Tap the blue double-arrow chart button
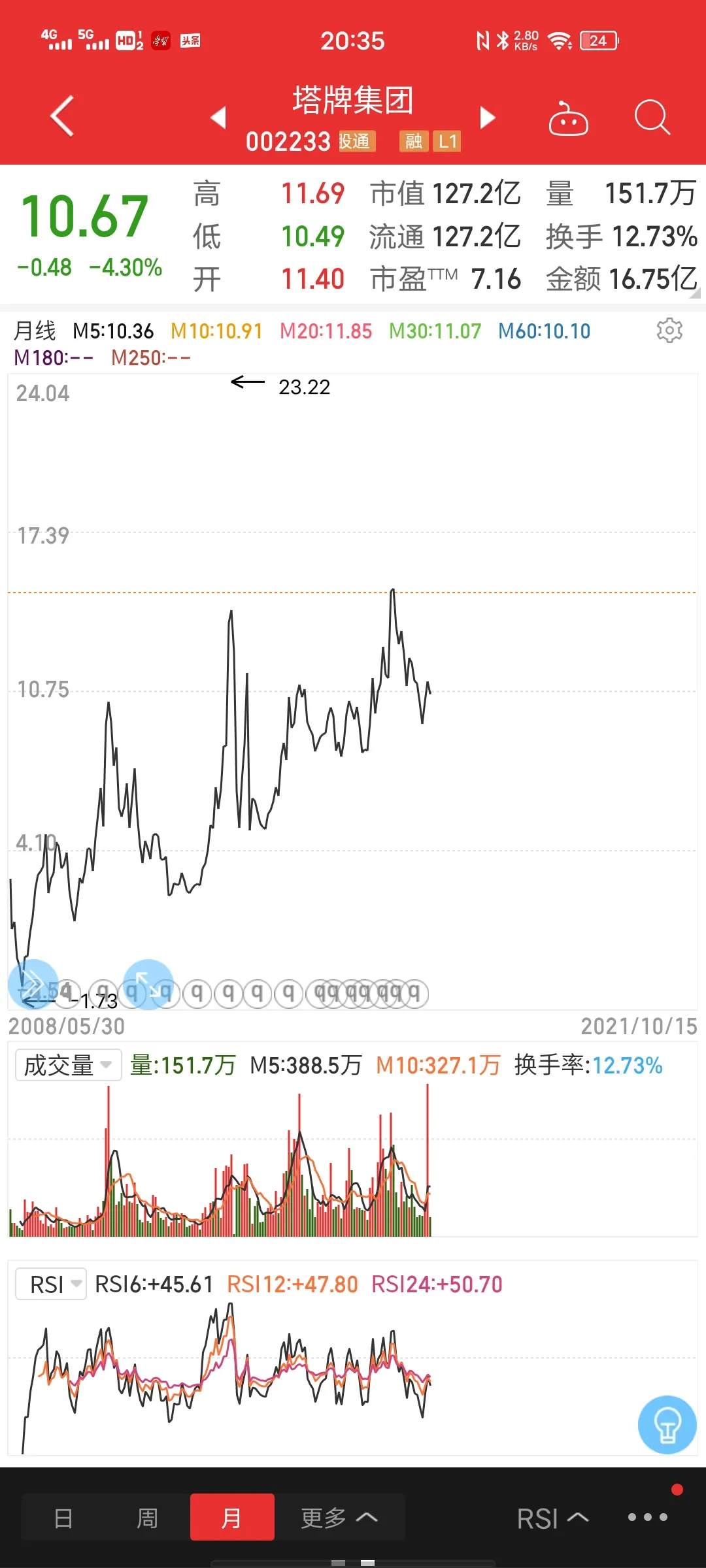 point(33,984)
